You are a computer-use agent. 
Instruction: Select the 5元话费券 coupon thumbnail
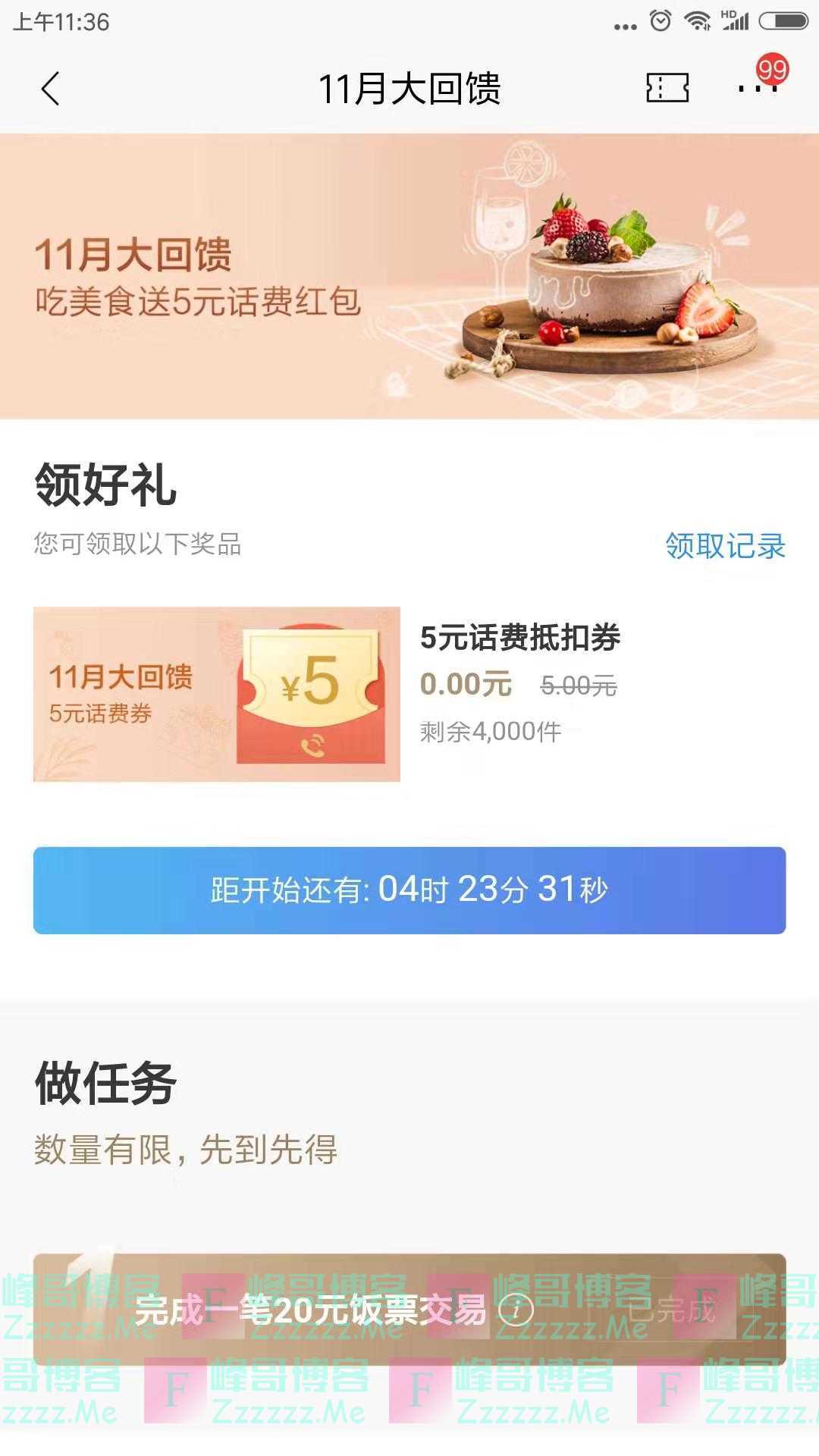pyautogui.click(x=216, y=692)
